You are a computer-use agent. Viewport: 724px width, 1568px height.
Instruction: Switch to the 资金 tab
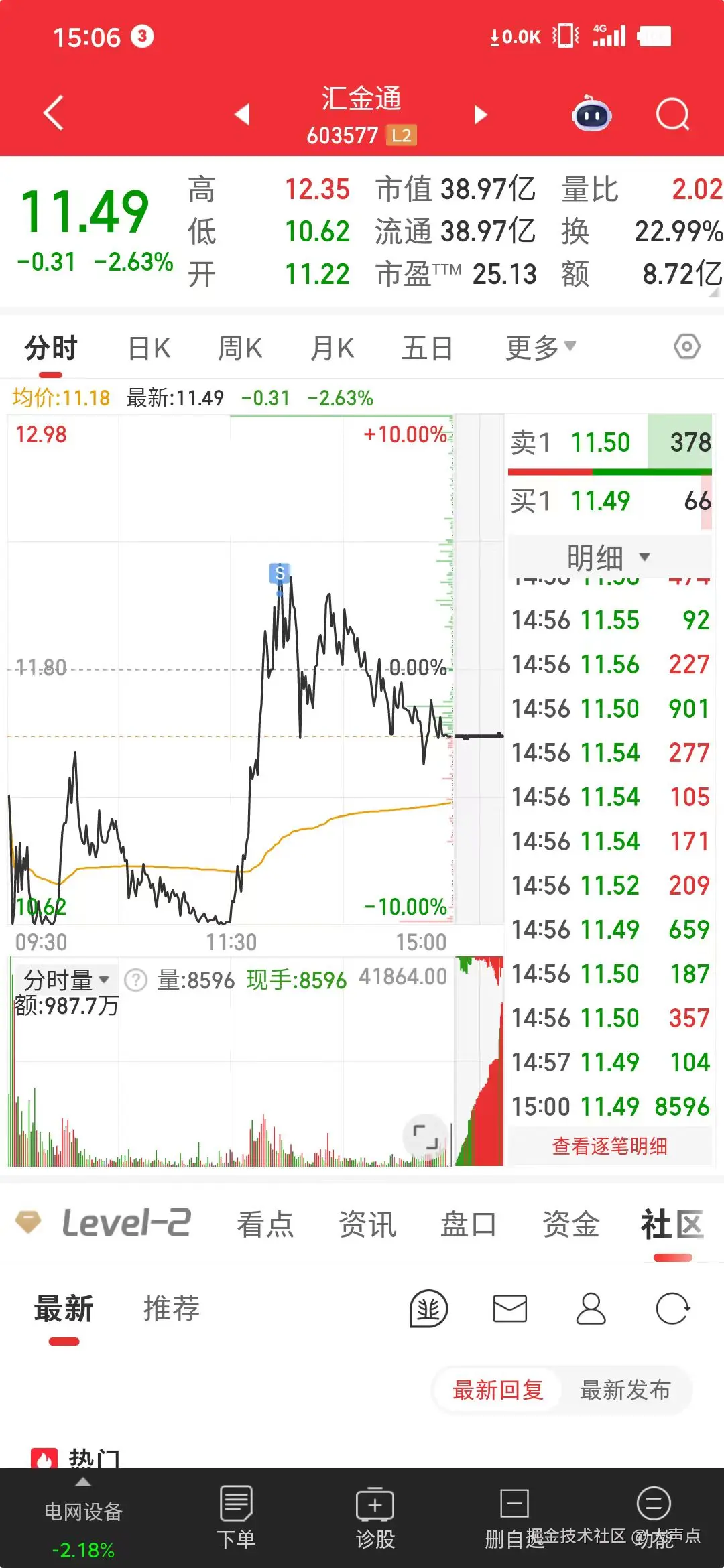coord(570,1224)
